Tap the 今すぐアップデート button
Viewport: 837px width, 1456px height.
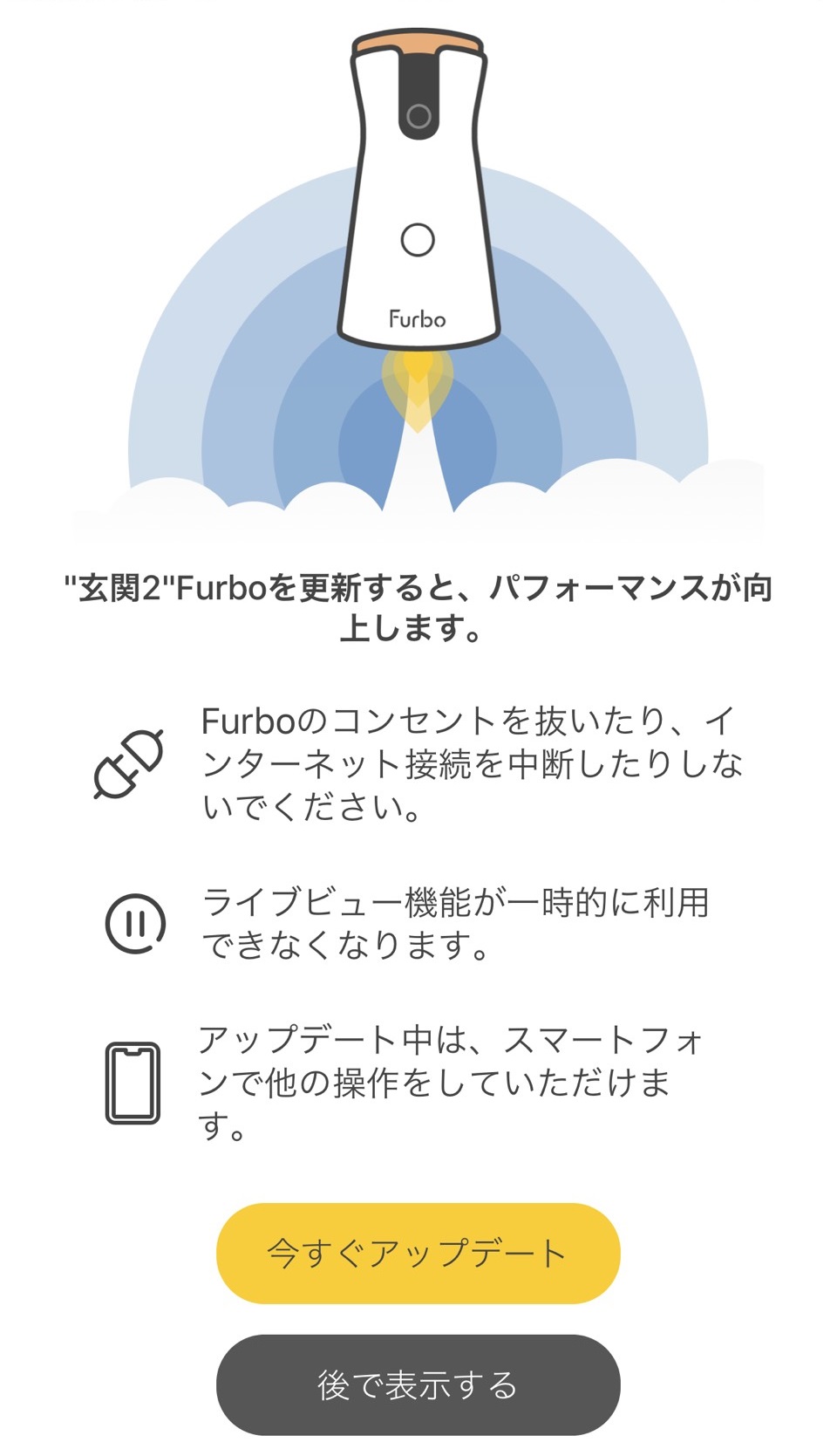click(418, 1253)
